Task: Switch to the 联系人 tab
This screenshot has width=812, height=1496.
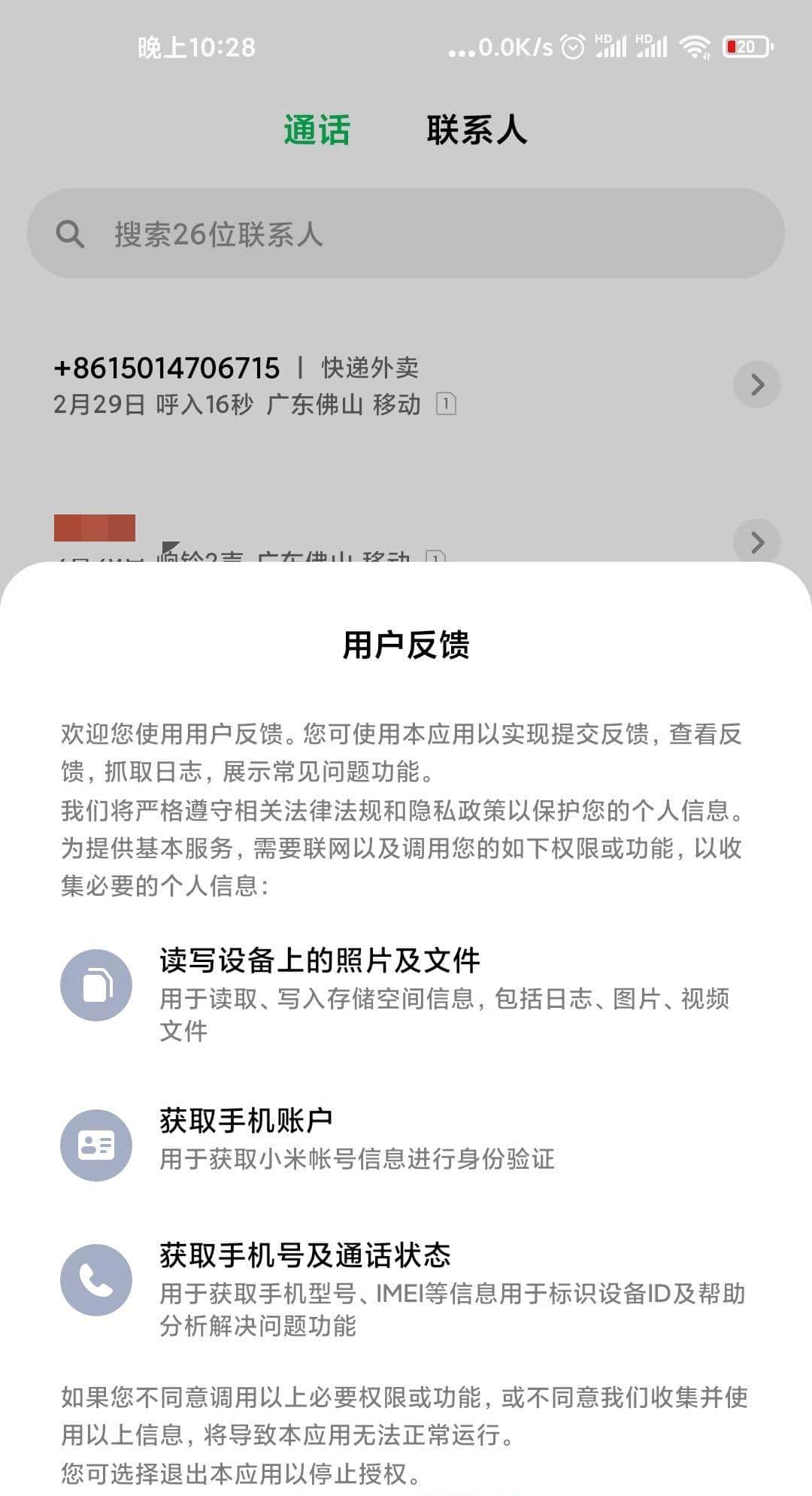Action: [x=477, y=130]
